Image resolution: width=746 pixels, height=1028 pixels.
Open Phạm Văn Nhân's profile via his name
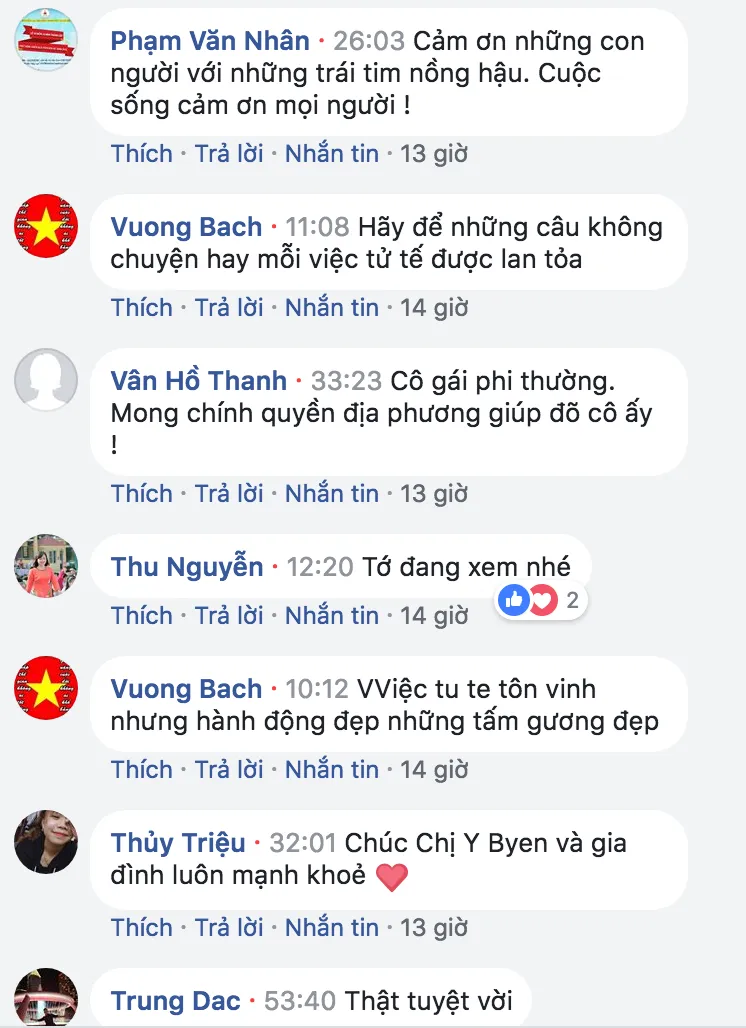(x=208, y=41)
